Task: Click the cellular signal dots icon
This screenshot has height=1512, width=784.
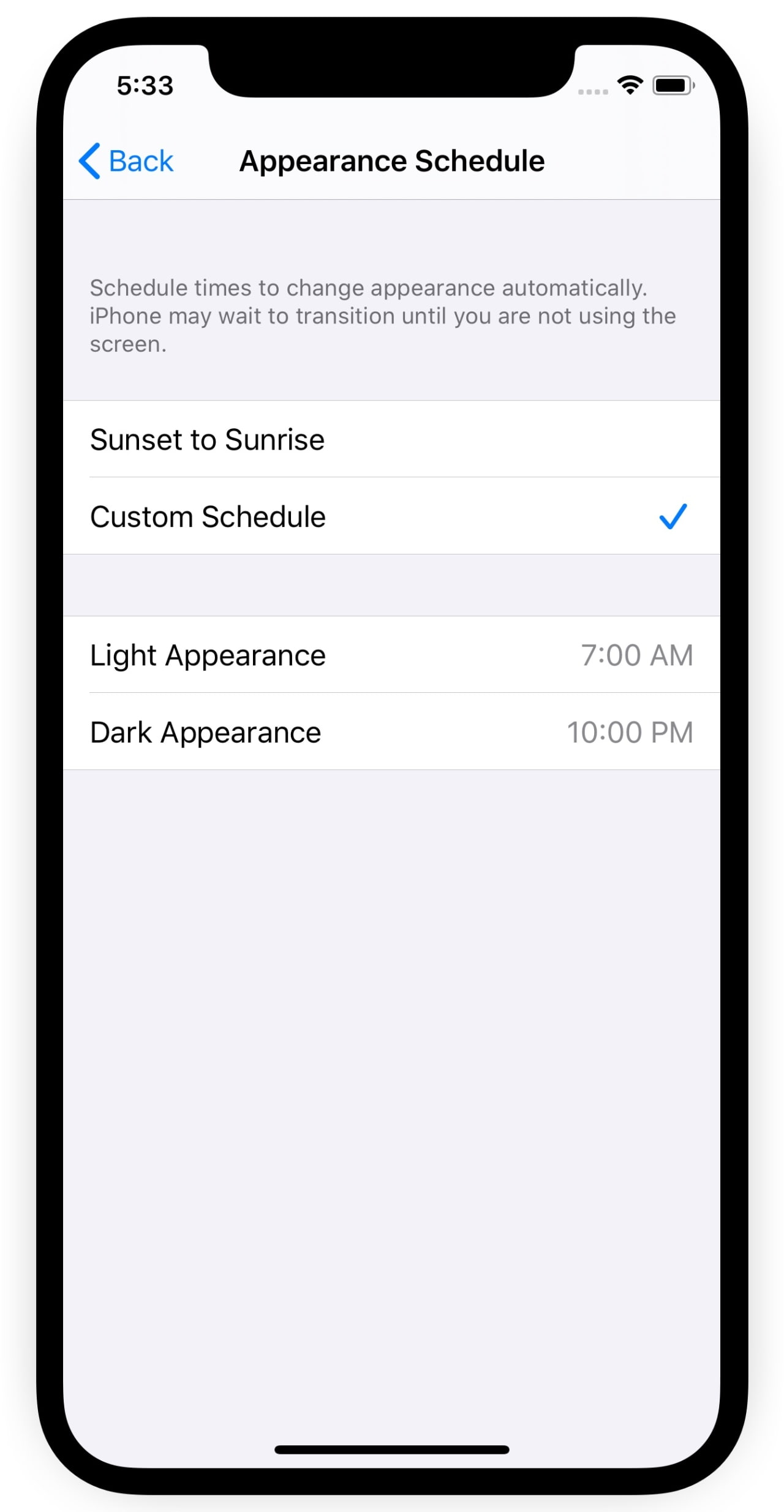Action: [592, 91]
